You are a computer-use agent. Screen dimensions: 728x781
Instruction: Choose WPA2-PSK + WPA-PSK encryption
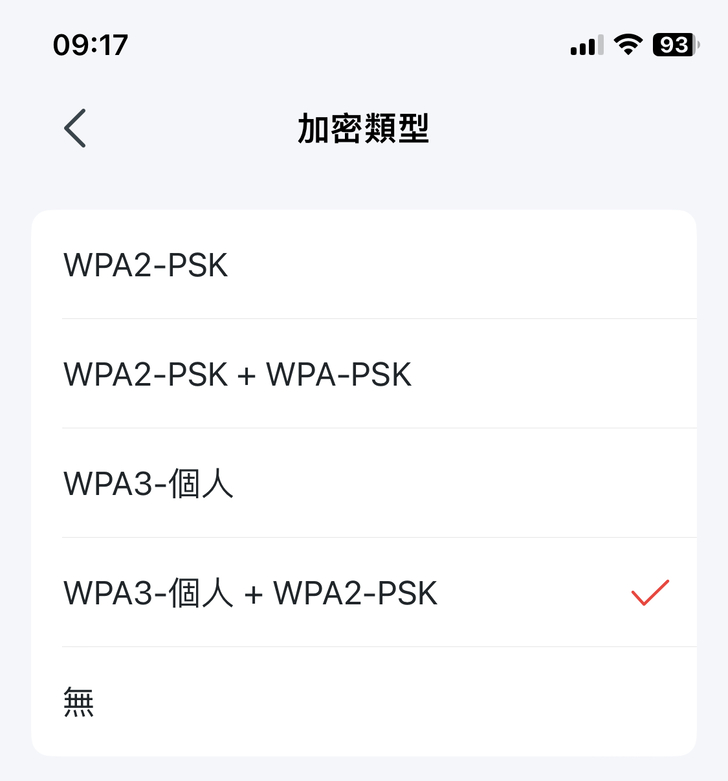tap(238, 374)
